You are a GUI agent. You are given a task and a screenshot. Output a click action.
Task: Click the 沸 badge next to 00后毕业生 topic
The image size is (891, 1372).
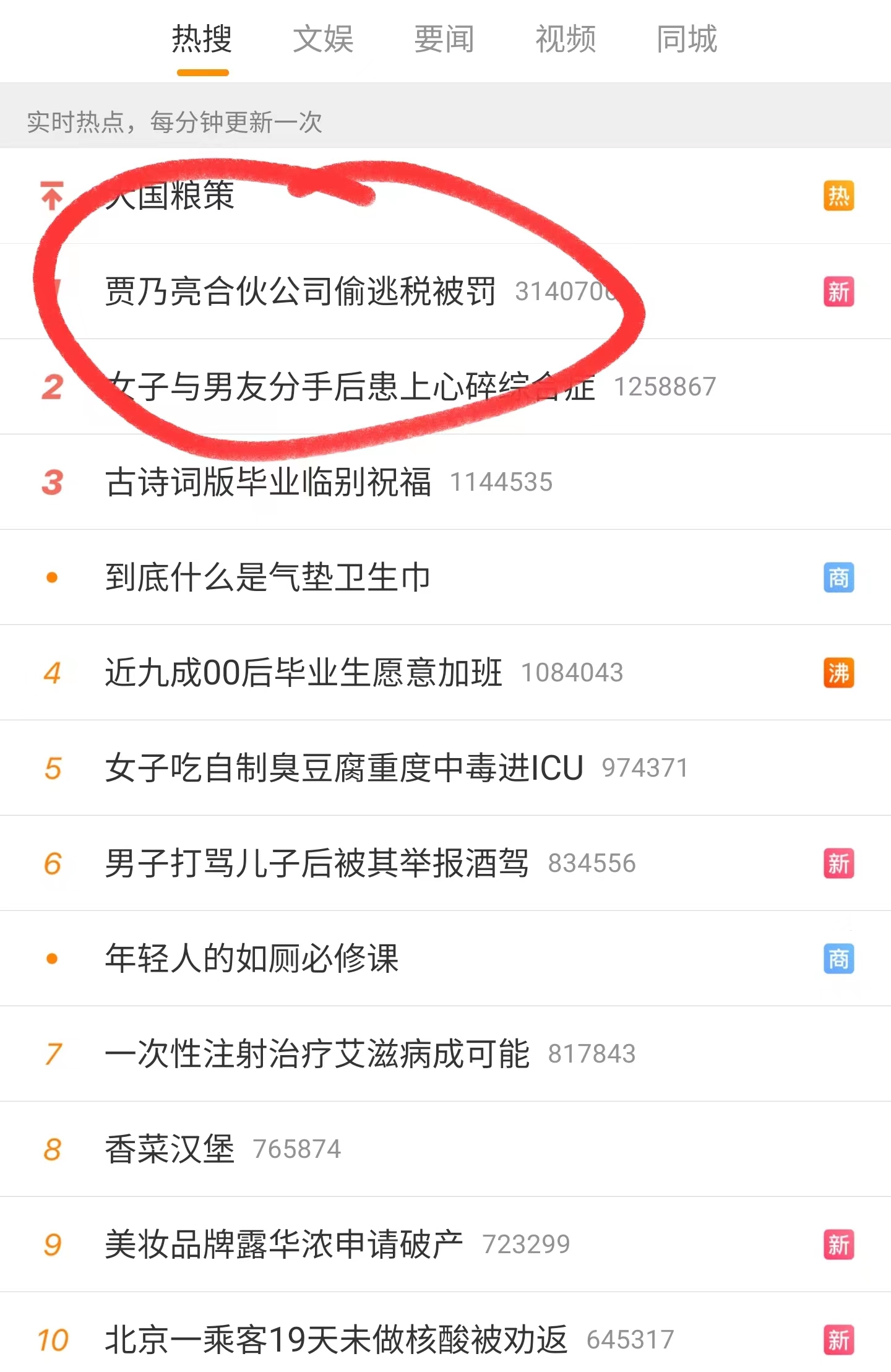point(839,673)
